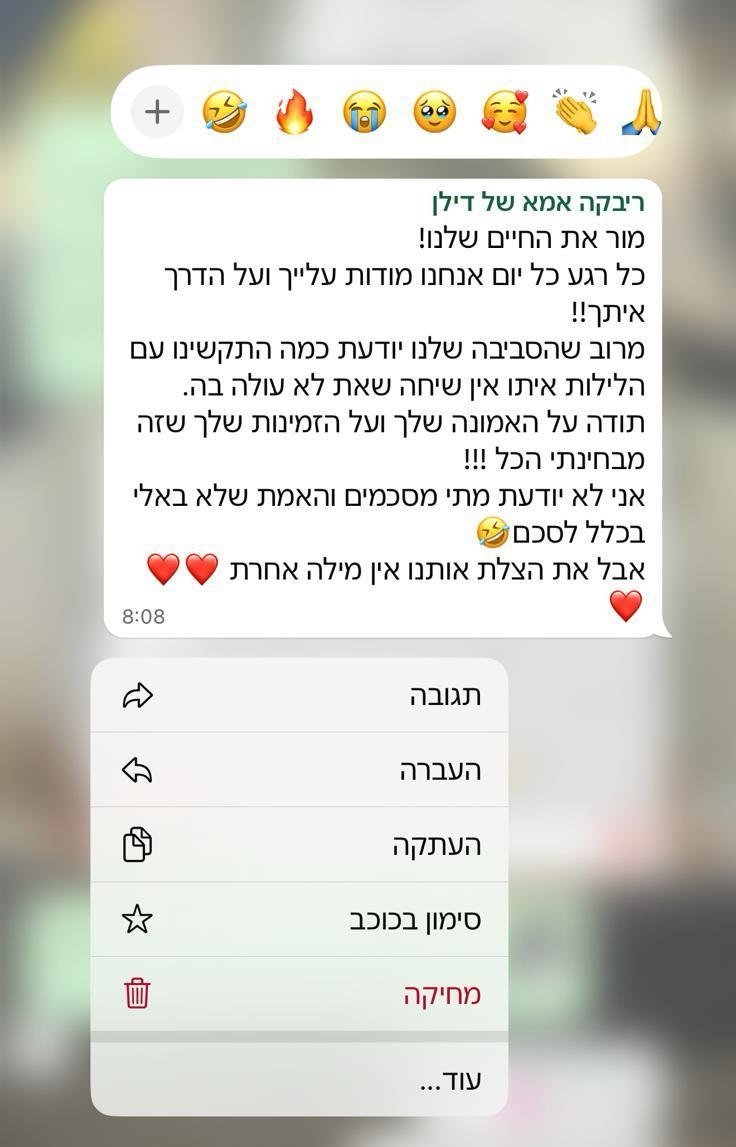React with the clapping hands emoji
Viewport: 736px width, 1147px height.
(574, 111)
